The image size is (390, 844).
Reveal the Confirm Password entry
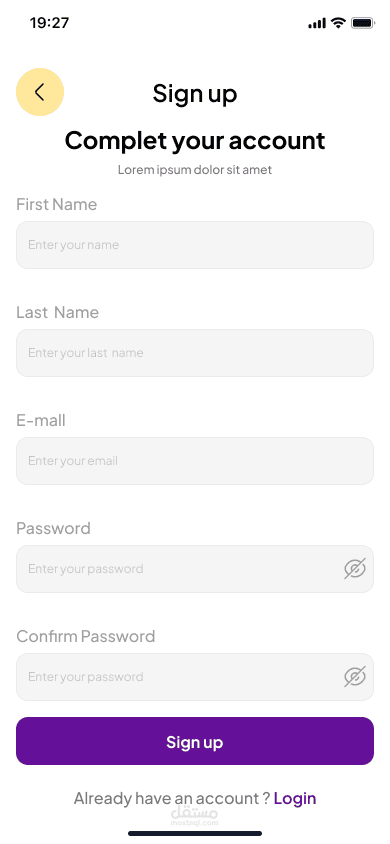pos(355,677)
